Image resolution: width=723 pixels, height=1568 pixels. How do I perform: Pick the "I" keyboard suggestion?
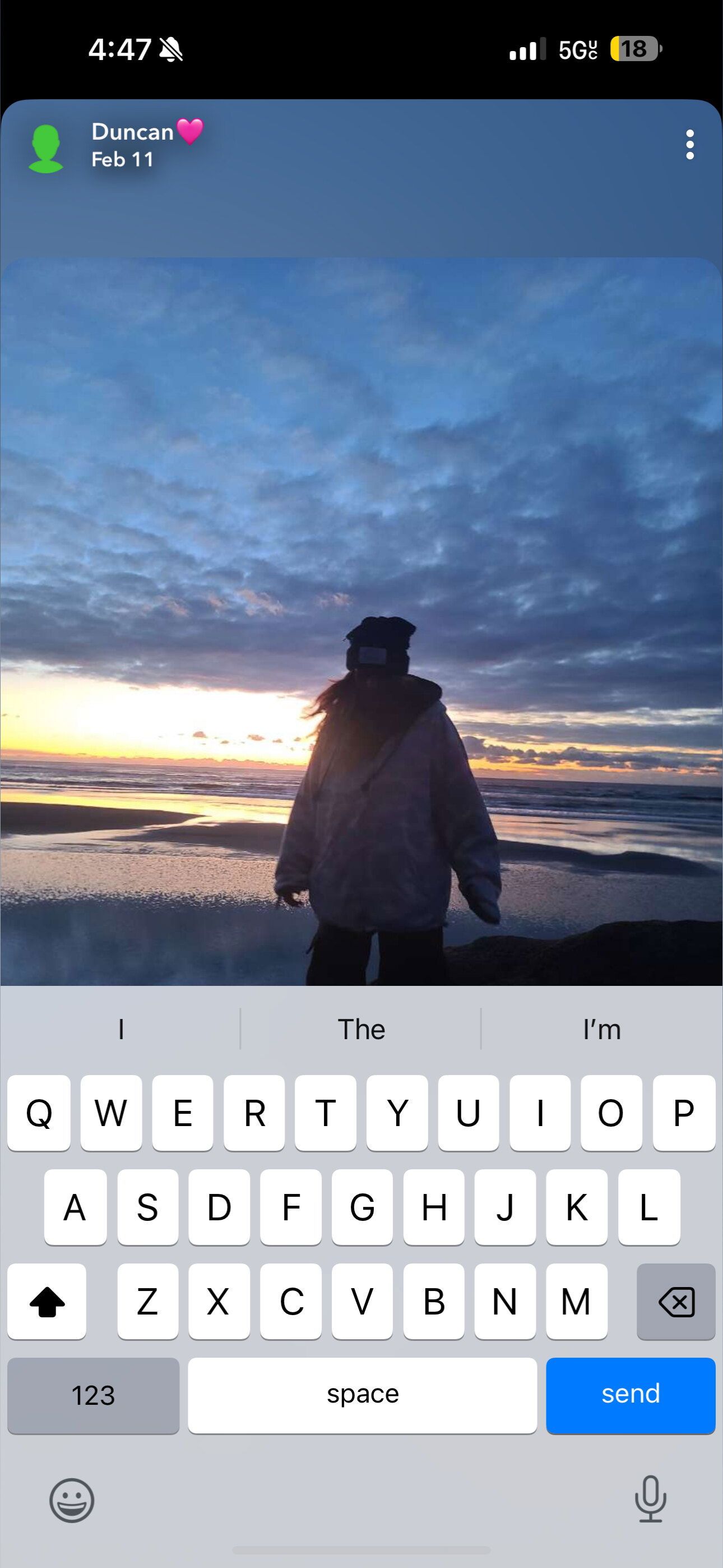click(x=121, y=1029)
